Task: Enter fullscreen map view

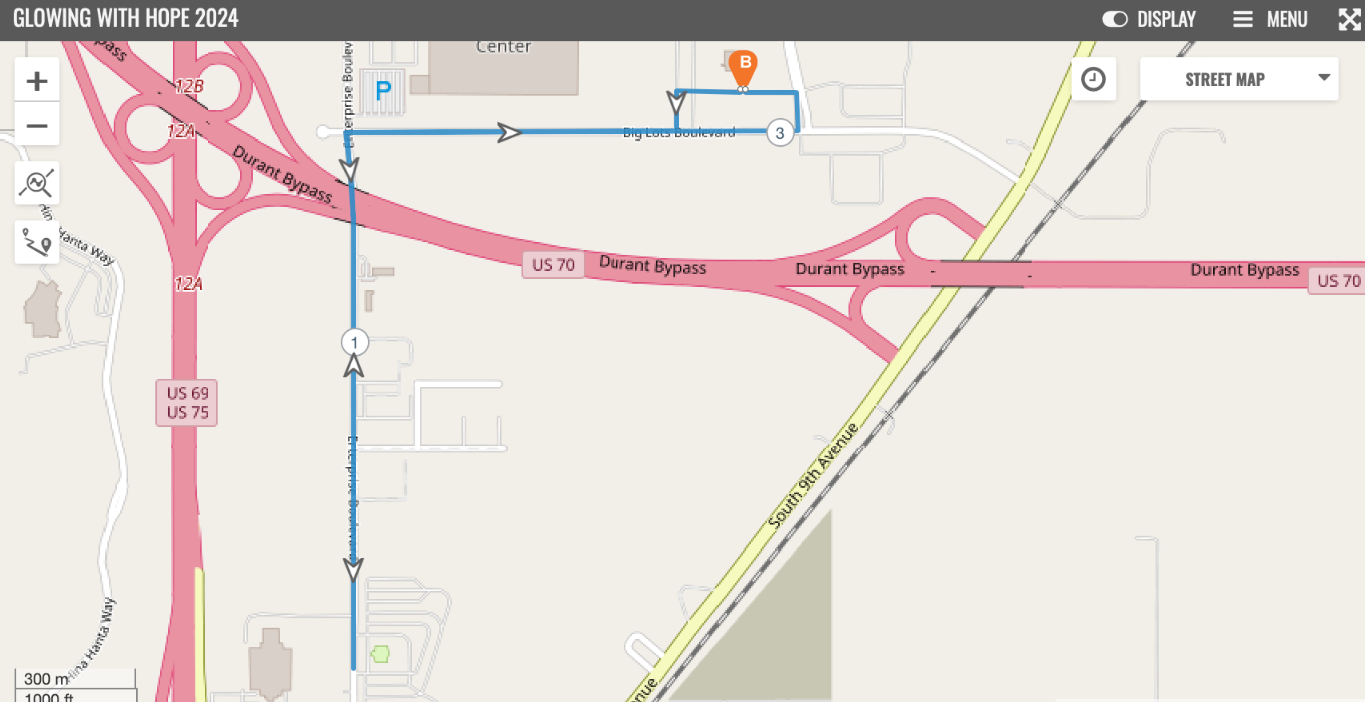Action: click(1349, 19)
